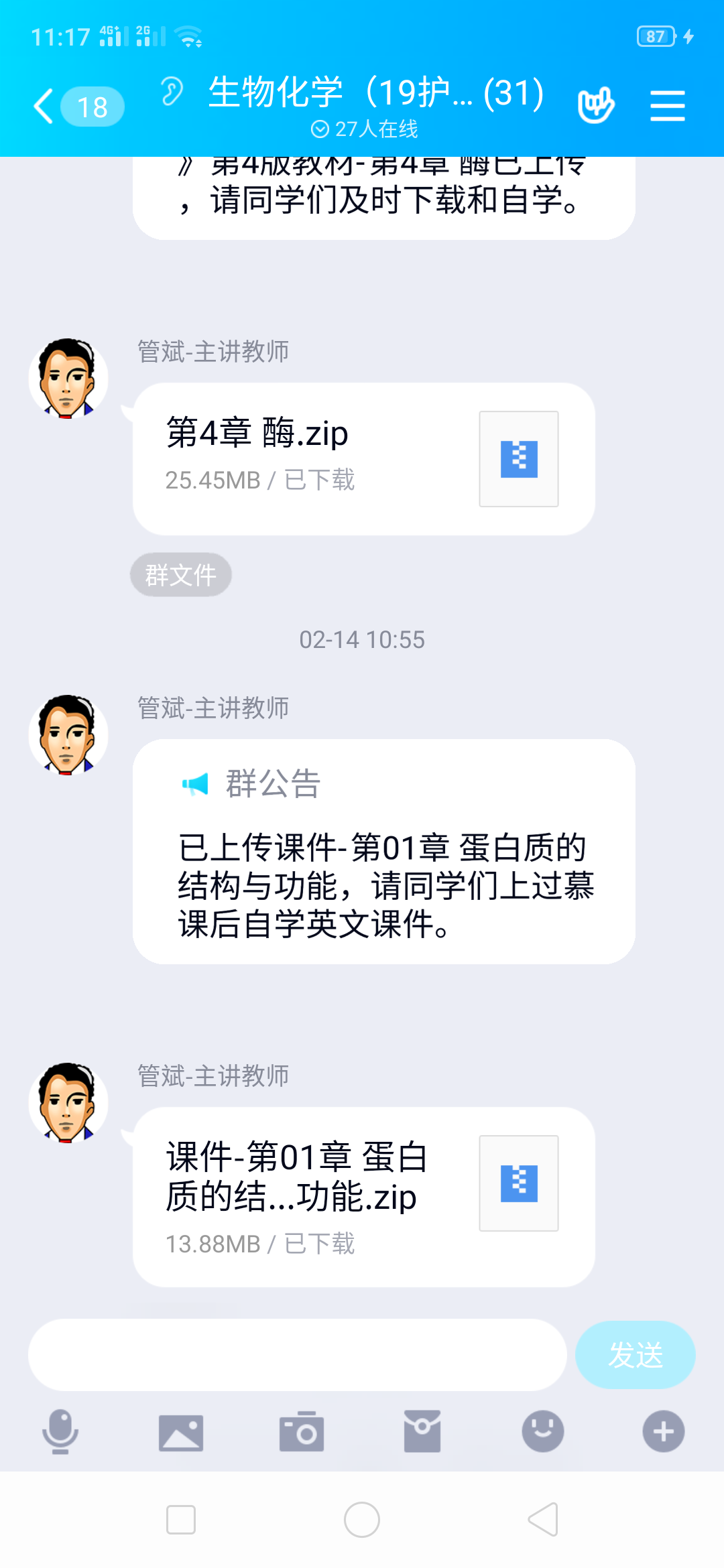Open the camera to take photo
The width and height of the screenshot is (724, 1568).
pos(302,1431)
